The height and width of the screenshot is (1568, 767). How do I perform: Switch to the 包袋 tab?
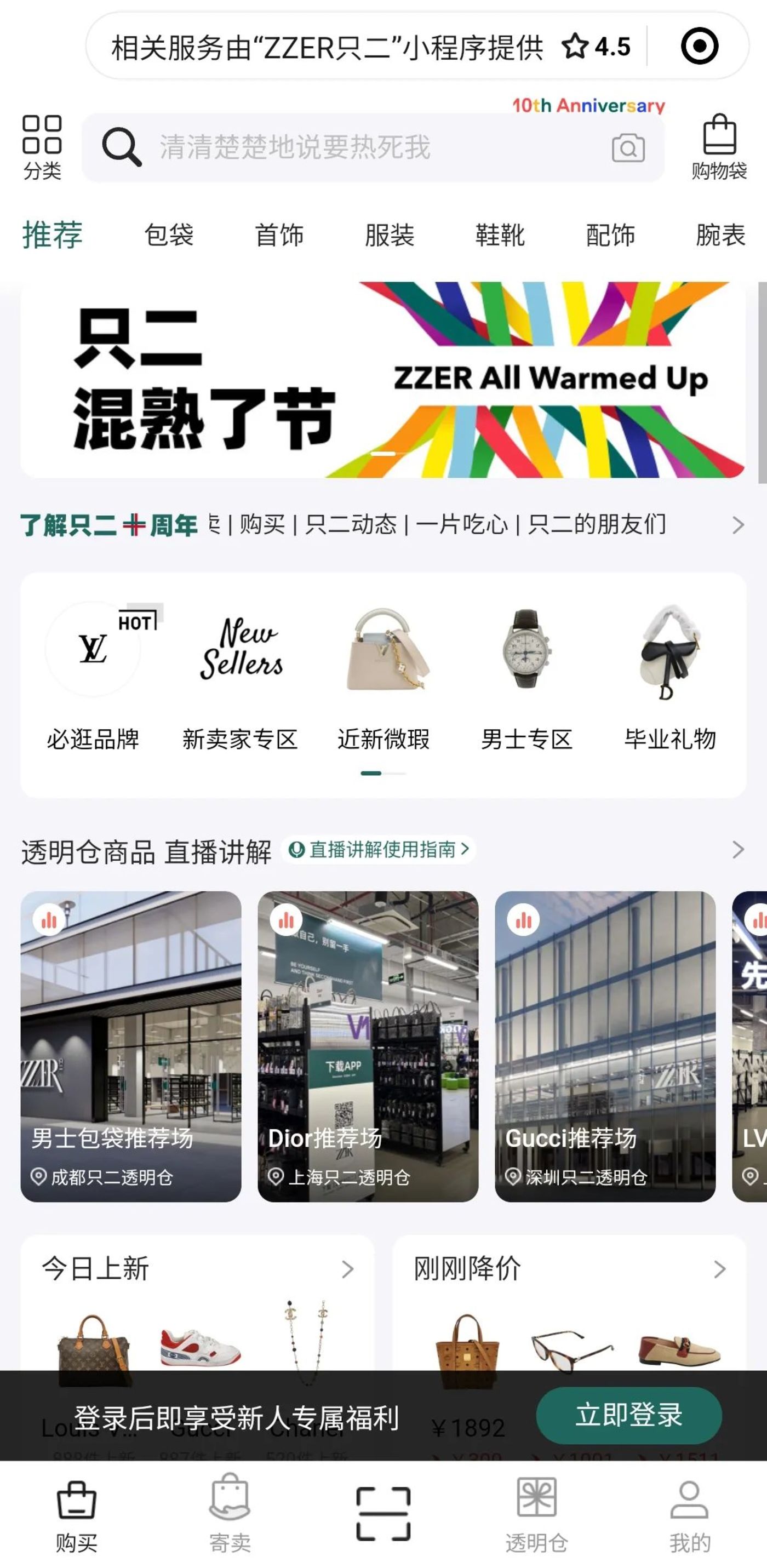[x=169, y=235]
